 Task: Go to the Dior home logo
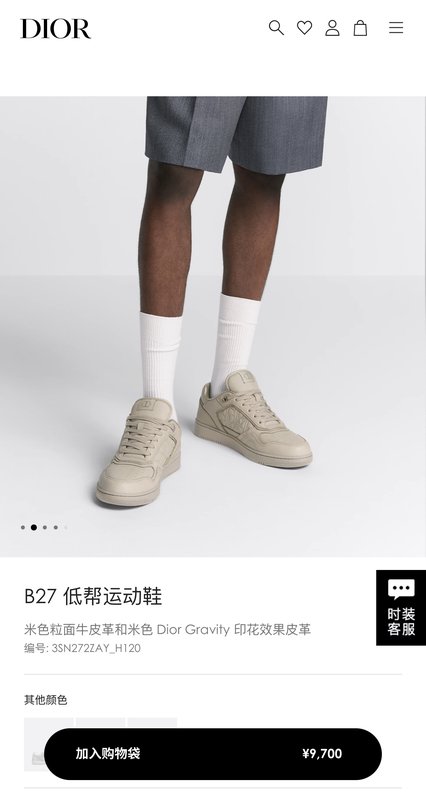(x=56, y=29)
